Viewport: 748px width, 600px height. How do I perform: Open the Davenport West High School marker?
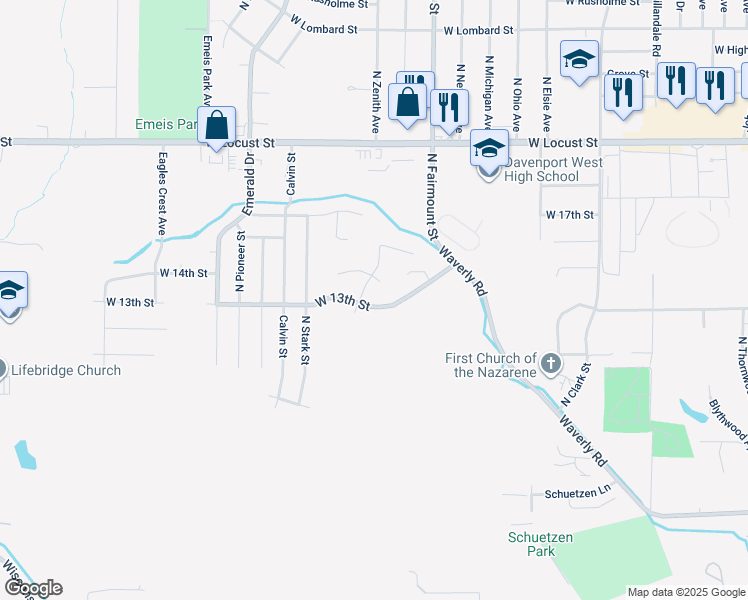pos(488,151)
